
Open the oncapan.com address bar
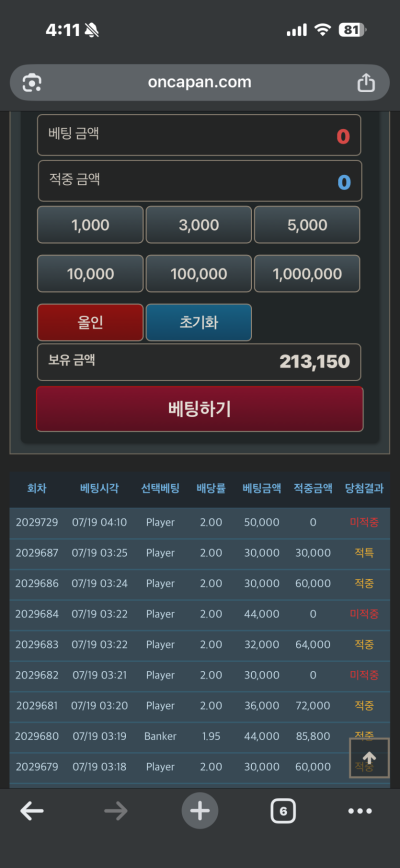200,82
